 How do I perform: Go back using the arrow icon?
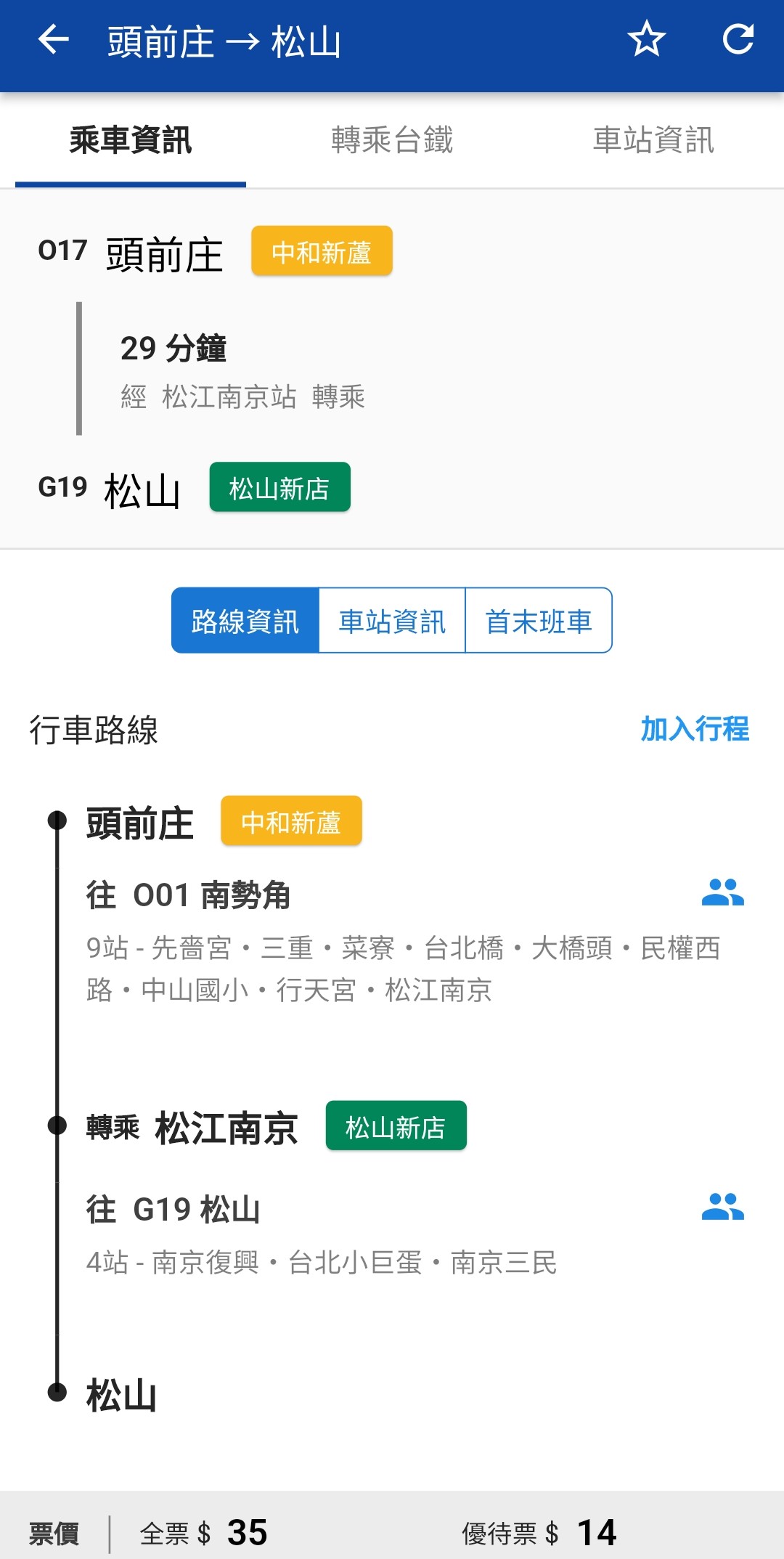(x=53, y=39)
